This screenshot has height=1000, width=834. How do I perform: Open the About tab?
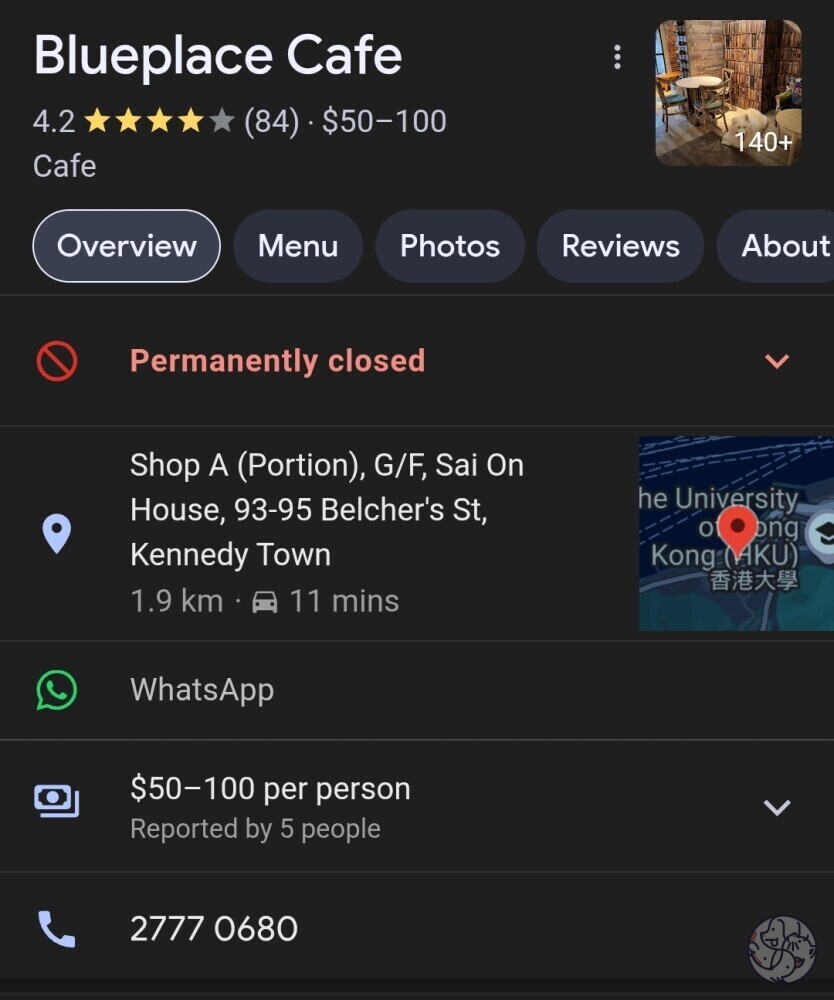pos(776,246)
